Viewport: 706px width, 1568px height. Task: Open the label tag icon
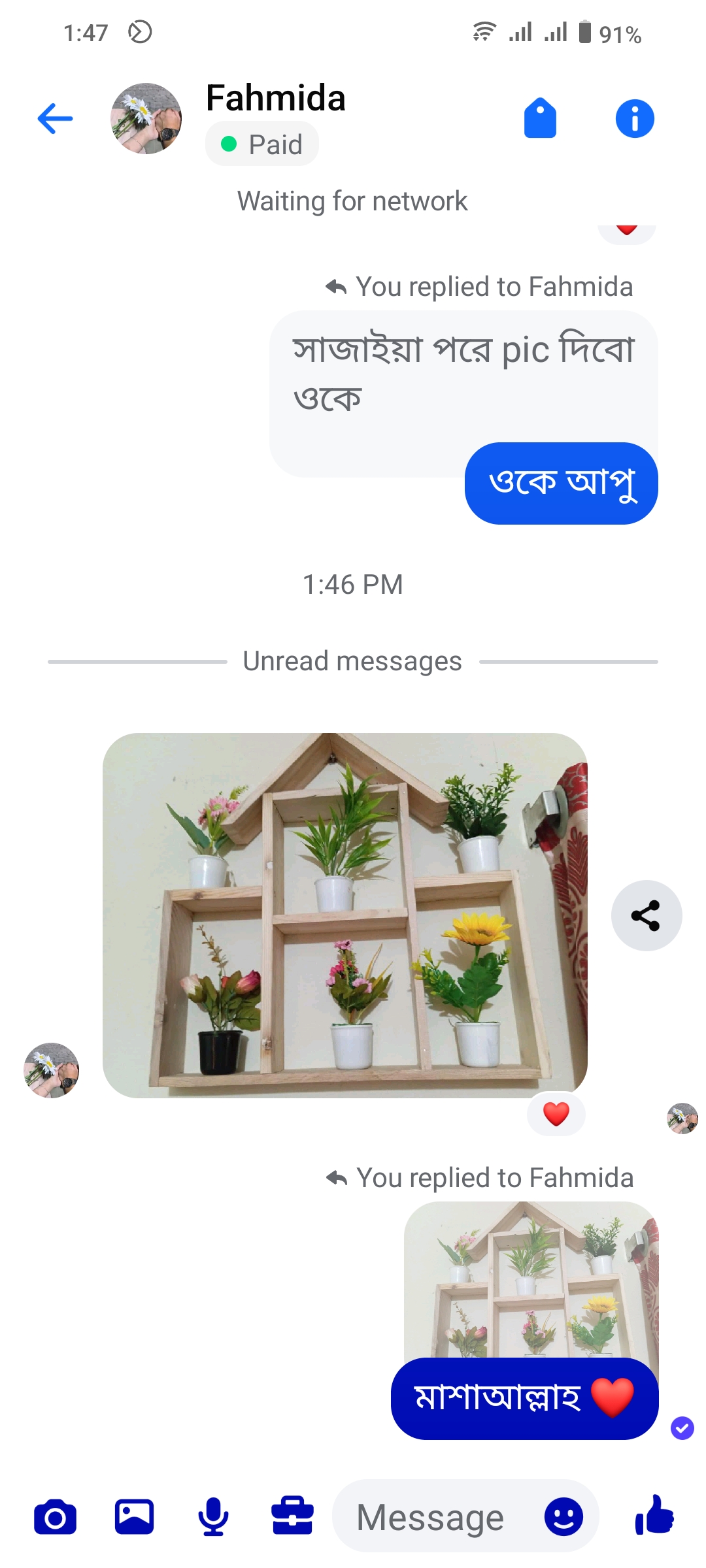tap(540, 118)
